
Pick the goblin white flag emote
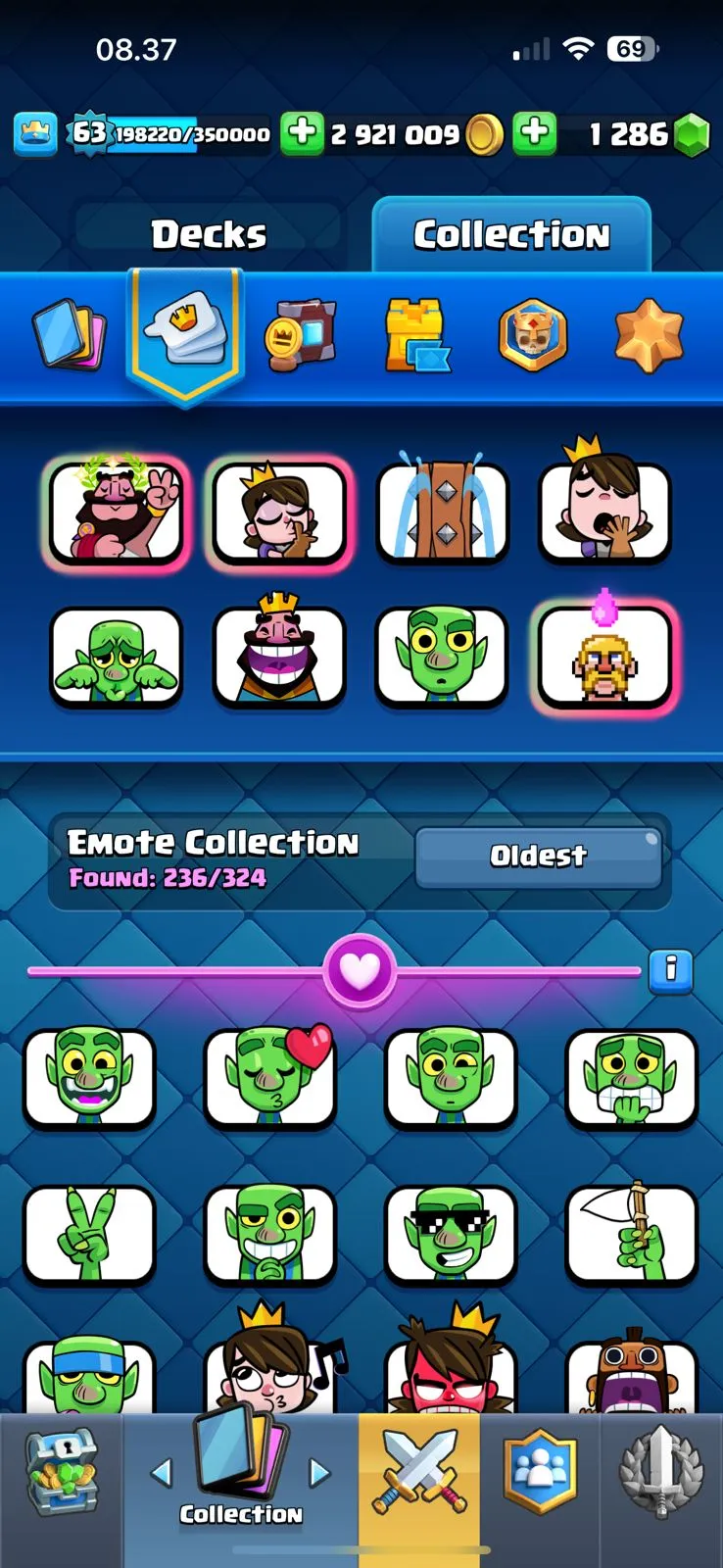[631, 1234]
